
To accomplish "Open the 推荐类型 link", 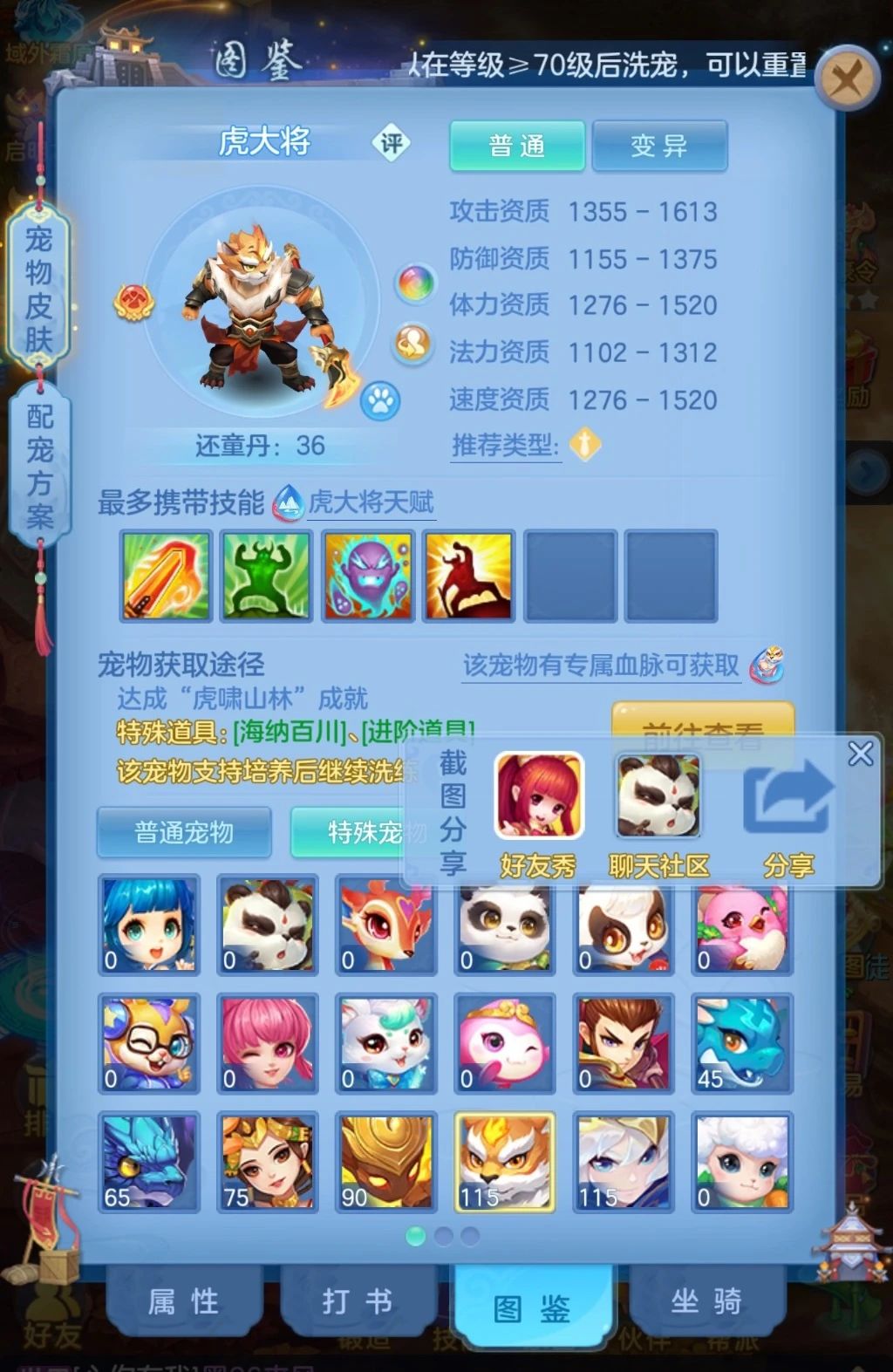I will (505, 446).
